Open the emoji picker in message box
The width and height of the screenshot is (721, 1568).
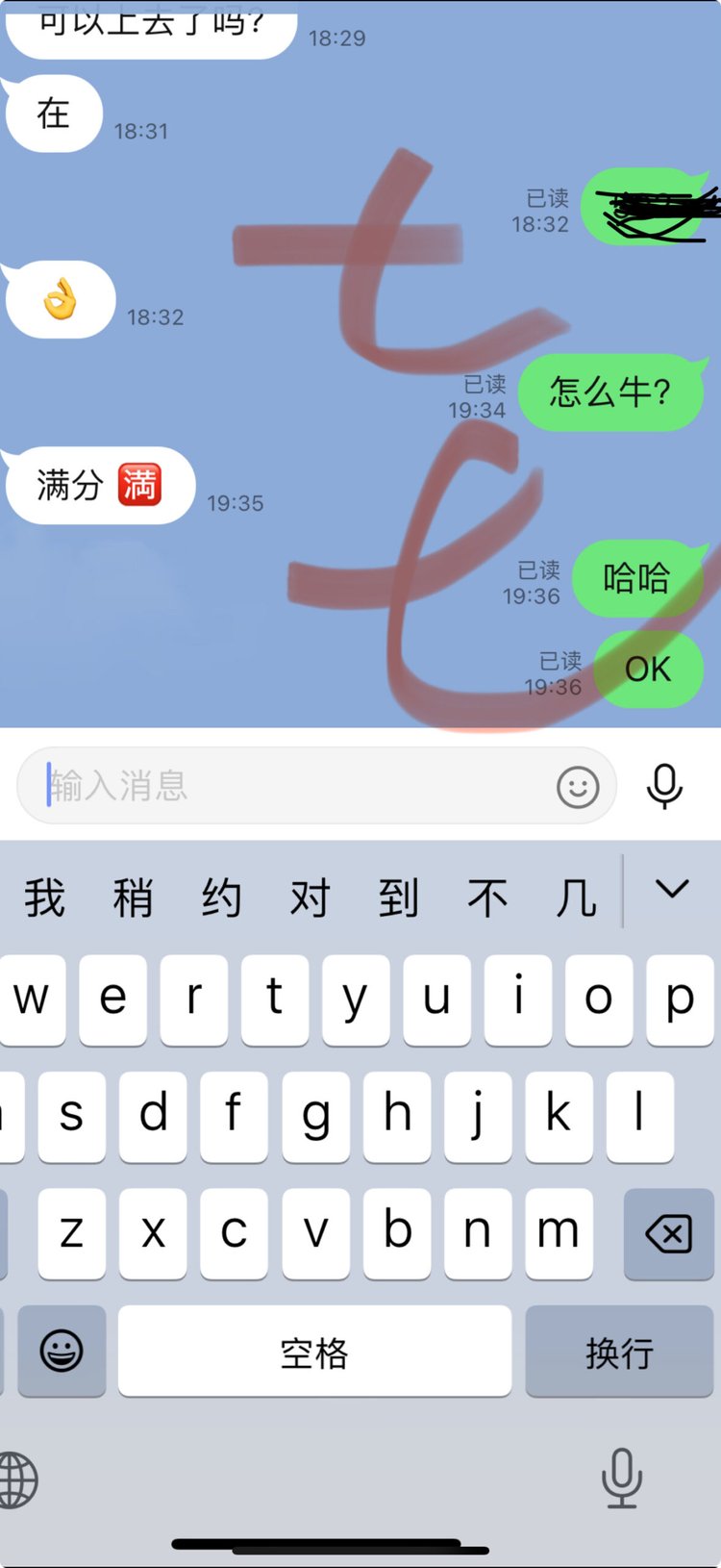click(578, 787)
